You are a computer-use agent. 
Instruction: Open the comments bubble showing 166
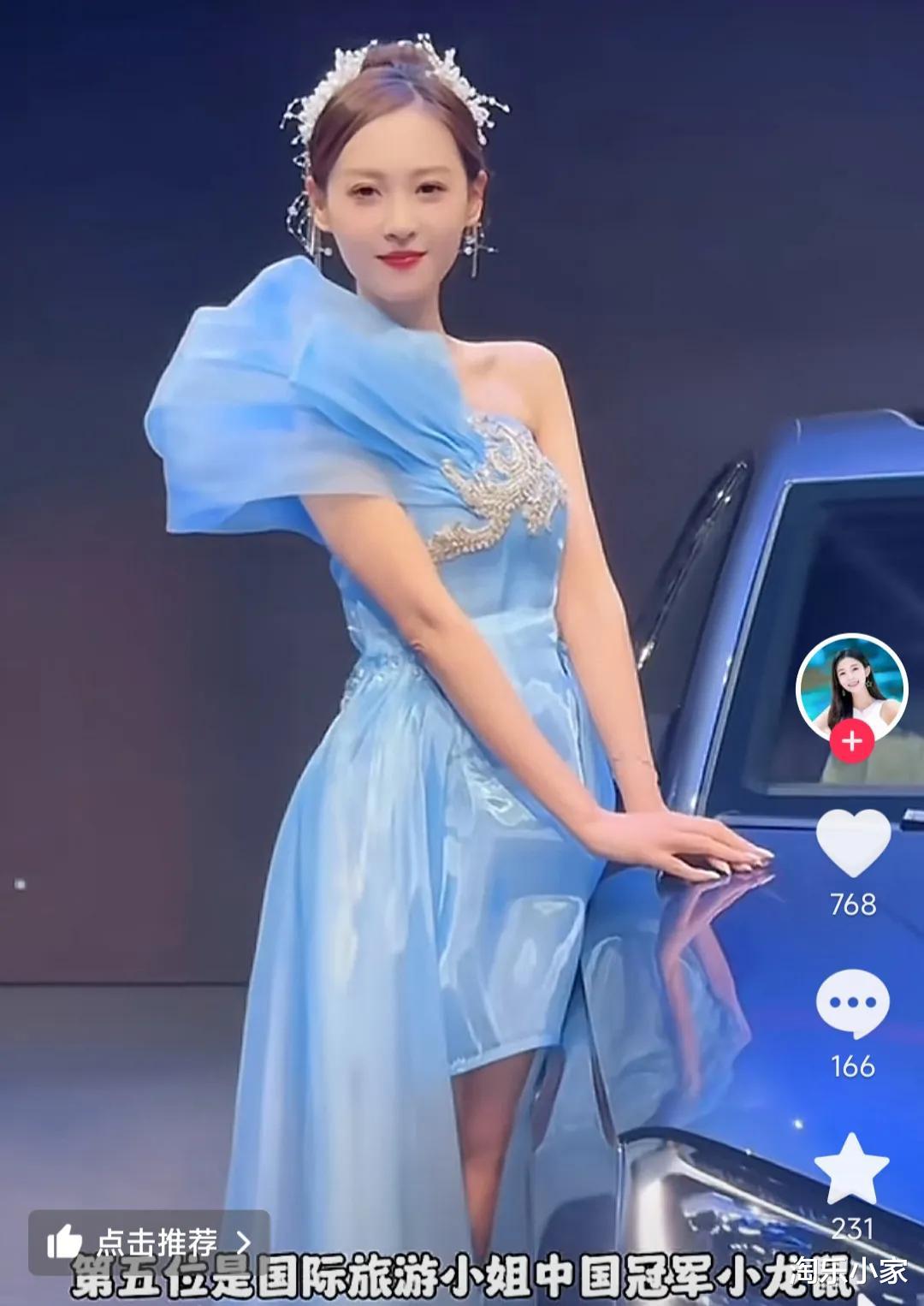coord(853,1005)
